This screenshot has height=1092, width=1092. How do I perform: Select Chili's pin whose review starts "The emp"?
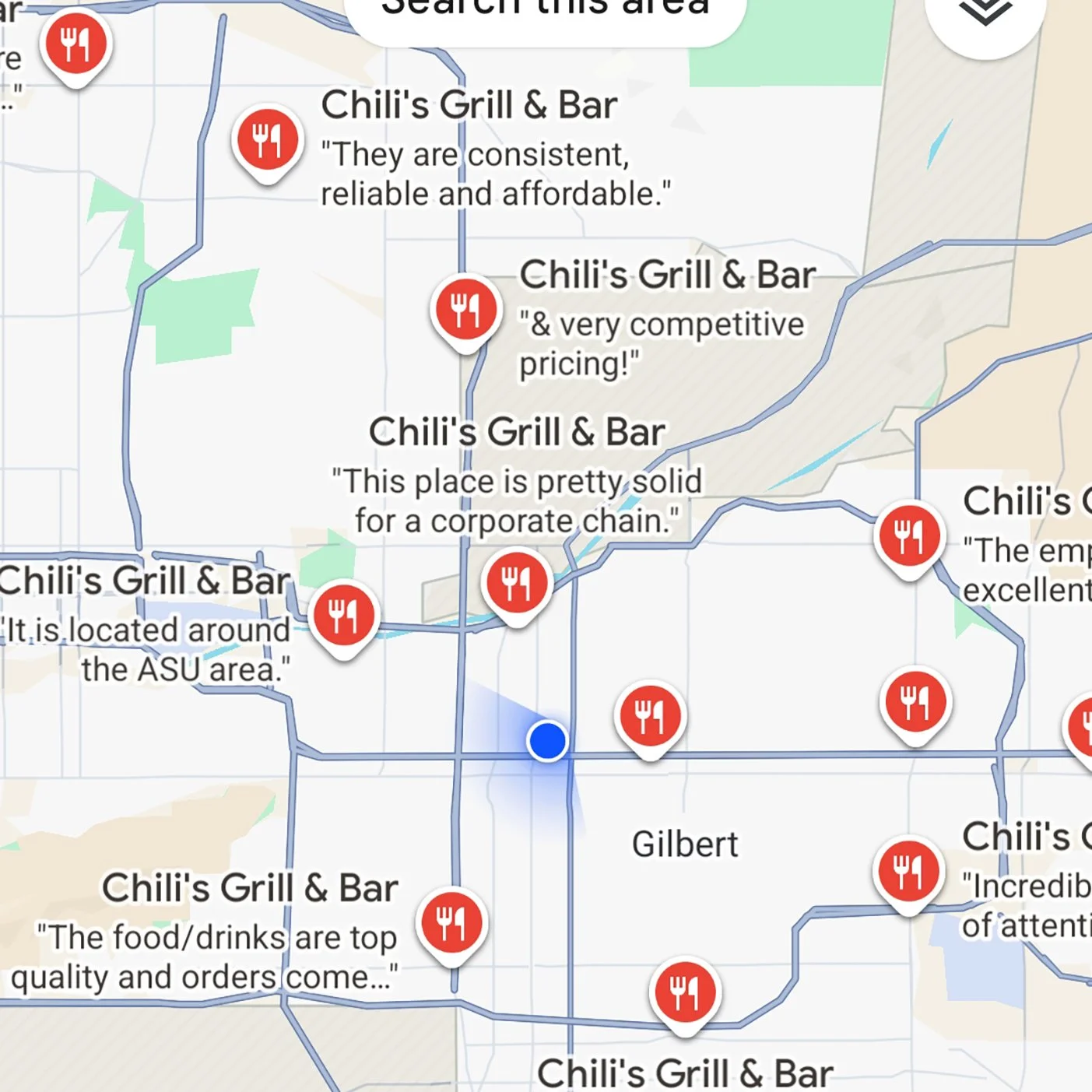point(909,536)
